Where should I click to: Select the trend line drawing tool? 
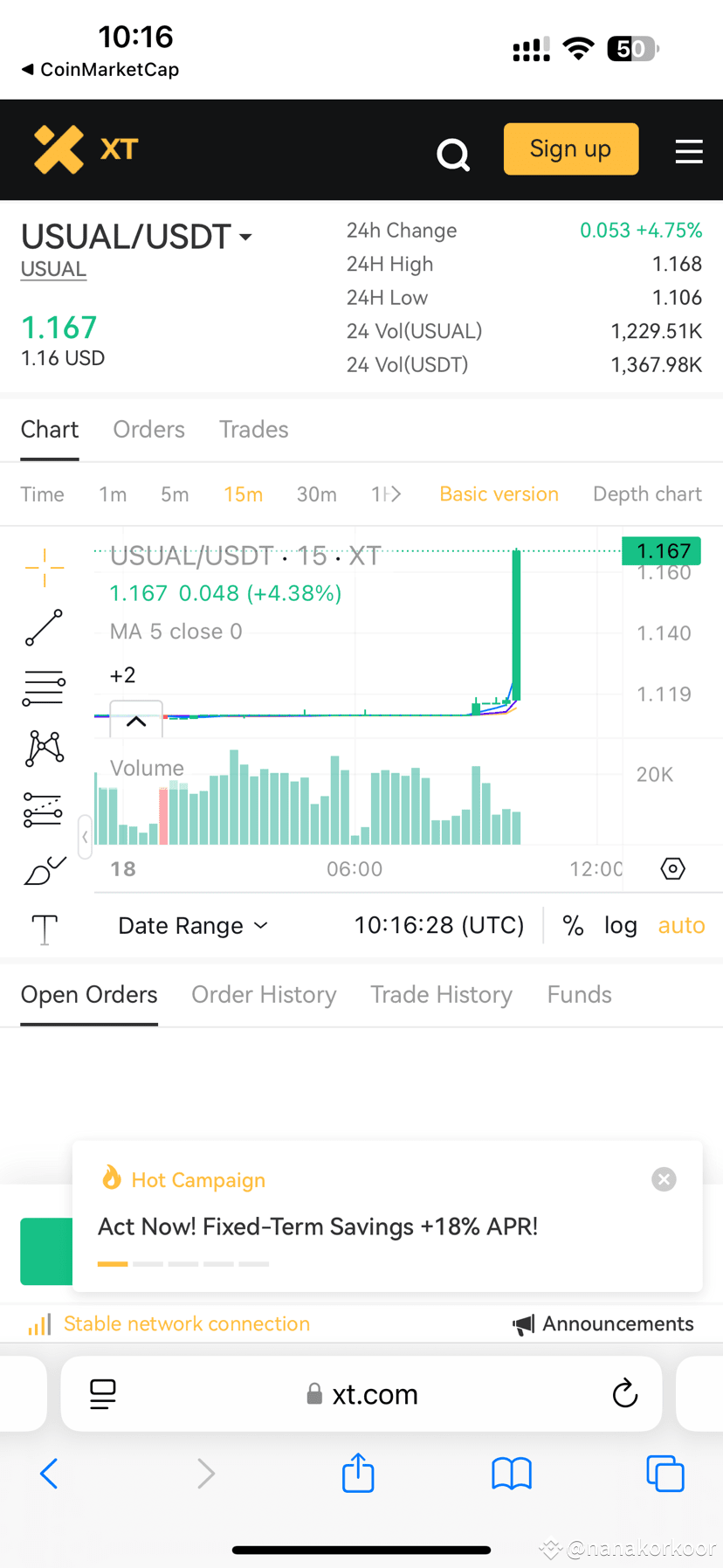click(x=44, y=627)
